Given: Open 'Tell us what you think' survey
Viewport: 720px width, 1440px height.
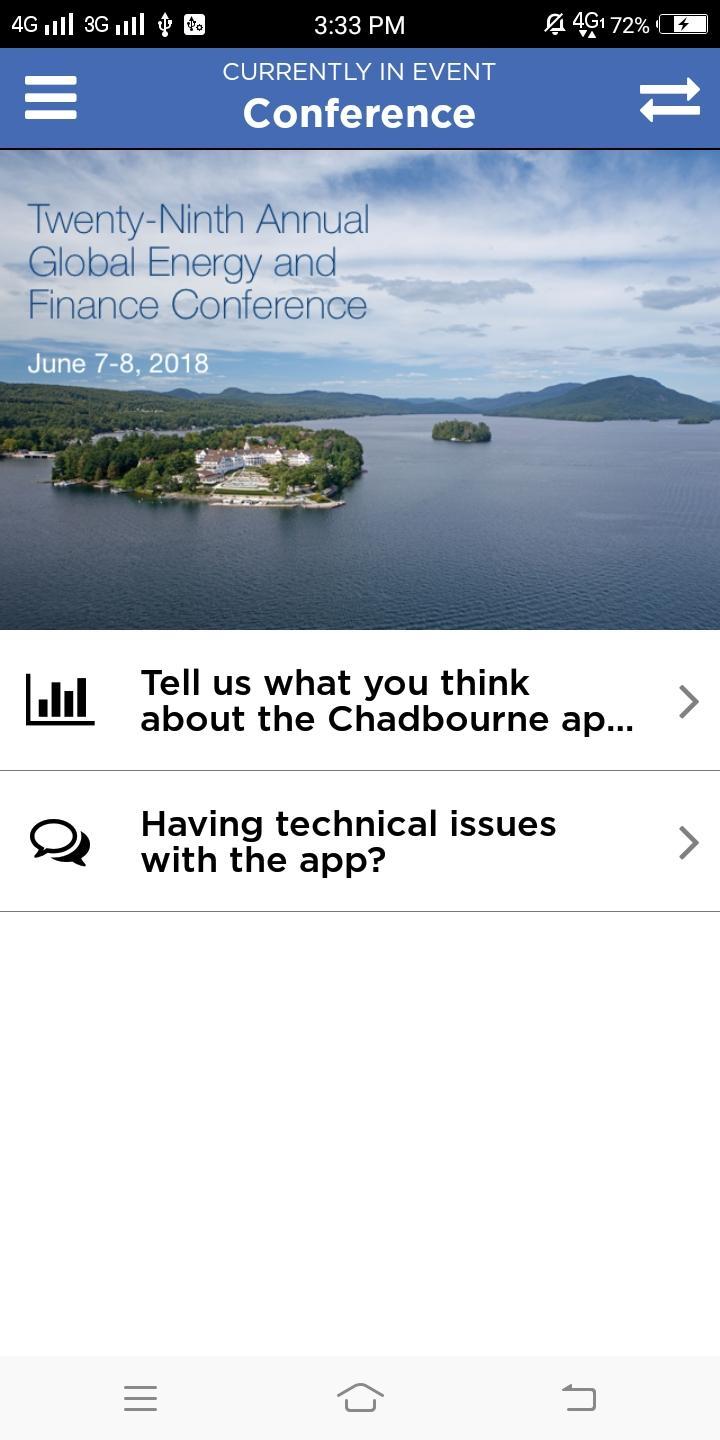Looking at the screenshot, I should [x=360, y=701].
